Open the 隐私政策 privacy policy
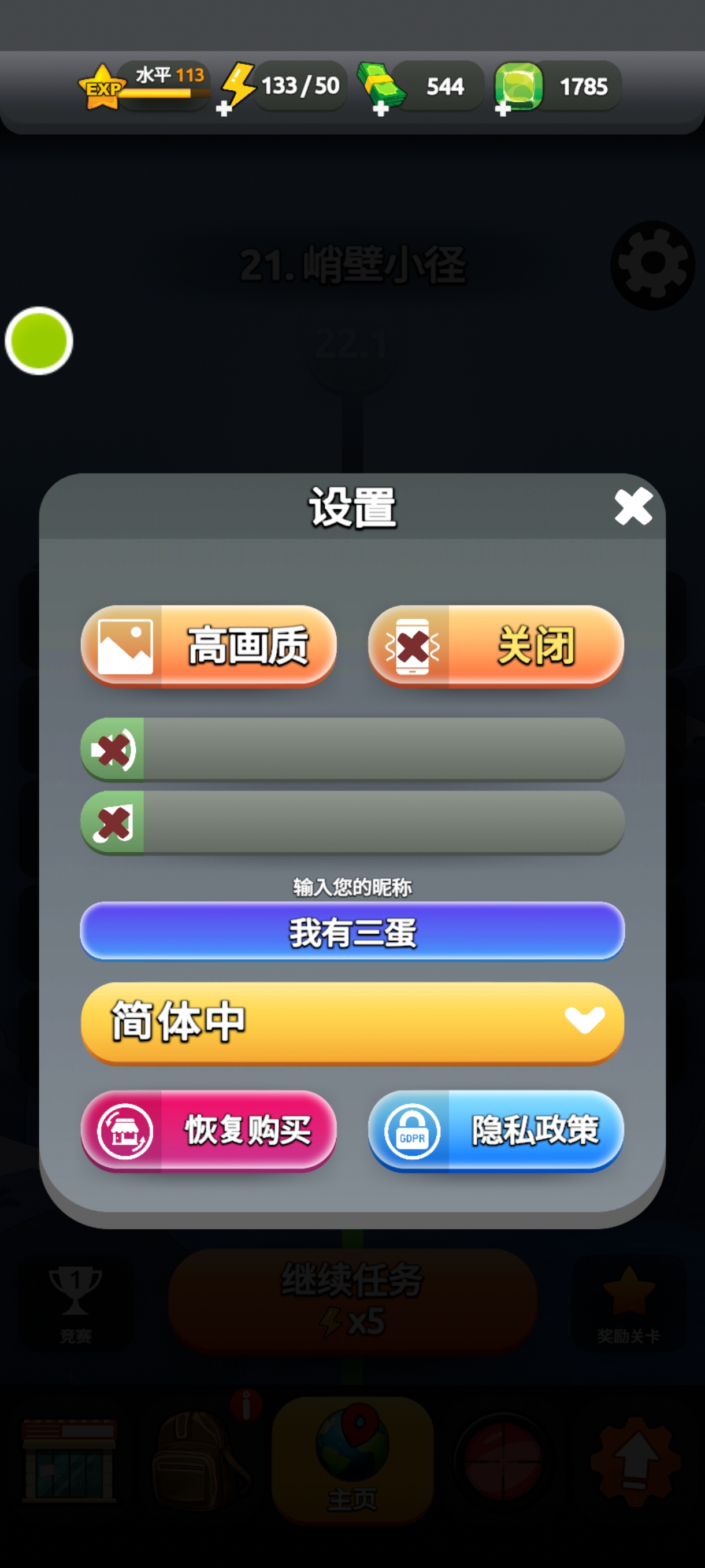Screen dimensions: 705x1568 pos(496,1130)
